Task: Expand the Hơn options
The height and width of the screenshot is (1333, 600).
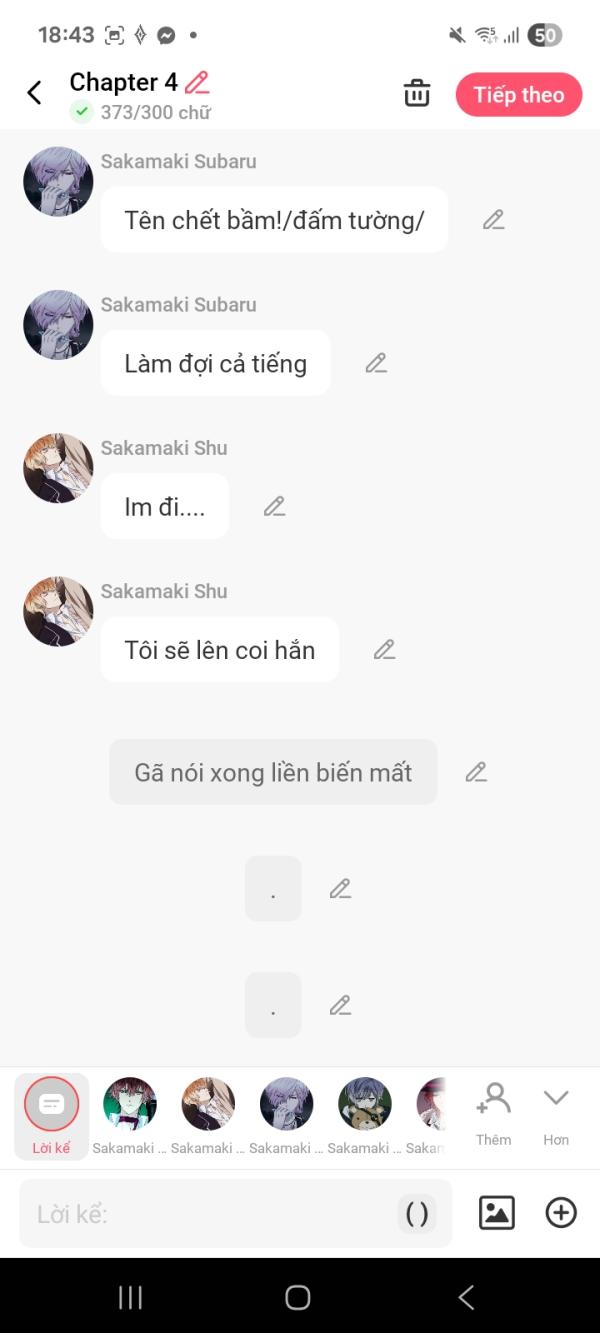Action: click(x=556, y=1112)
